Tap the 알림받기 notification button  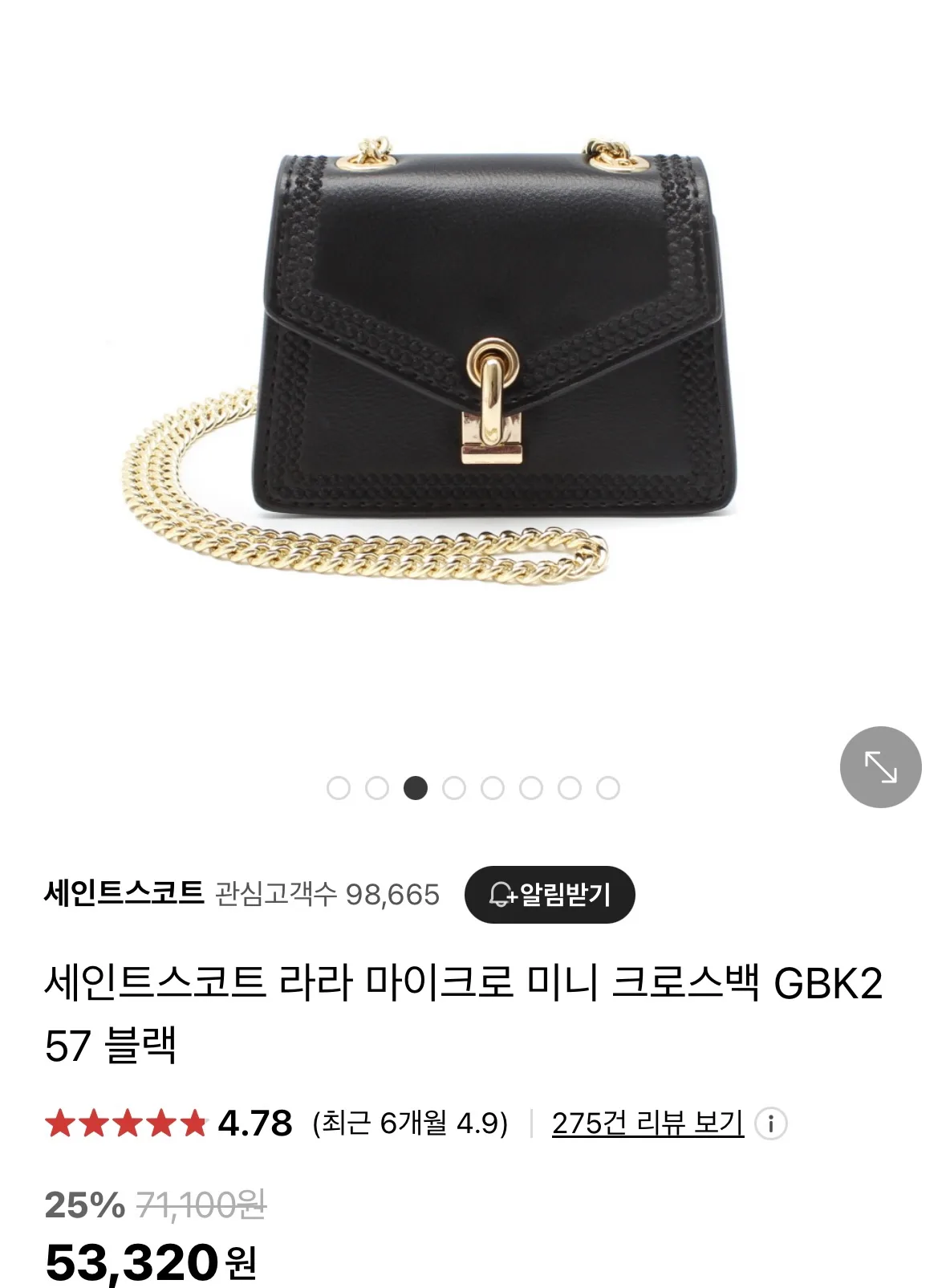pos(550,894)
